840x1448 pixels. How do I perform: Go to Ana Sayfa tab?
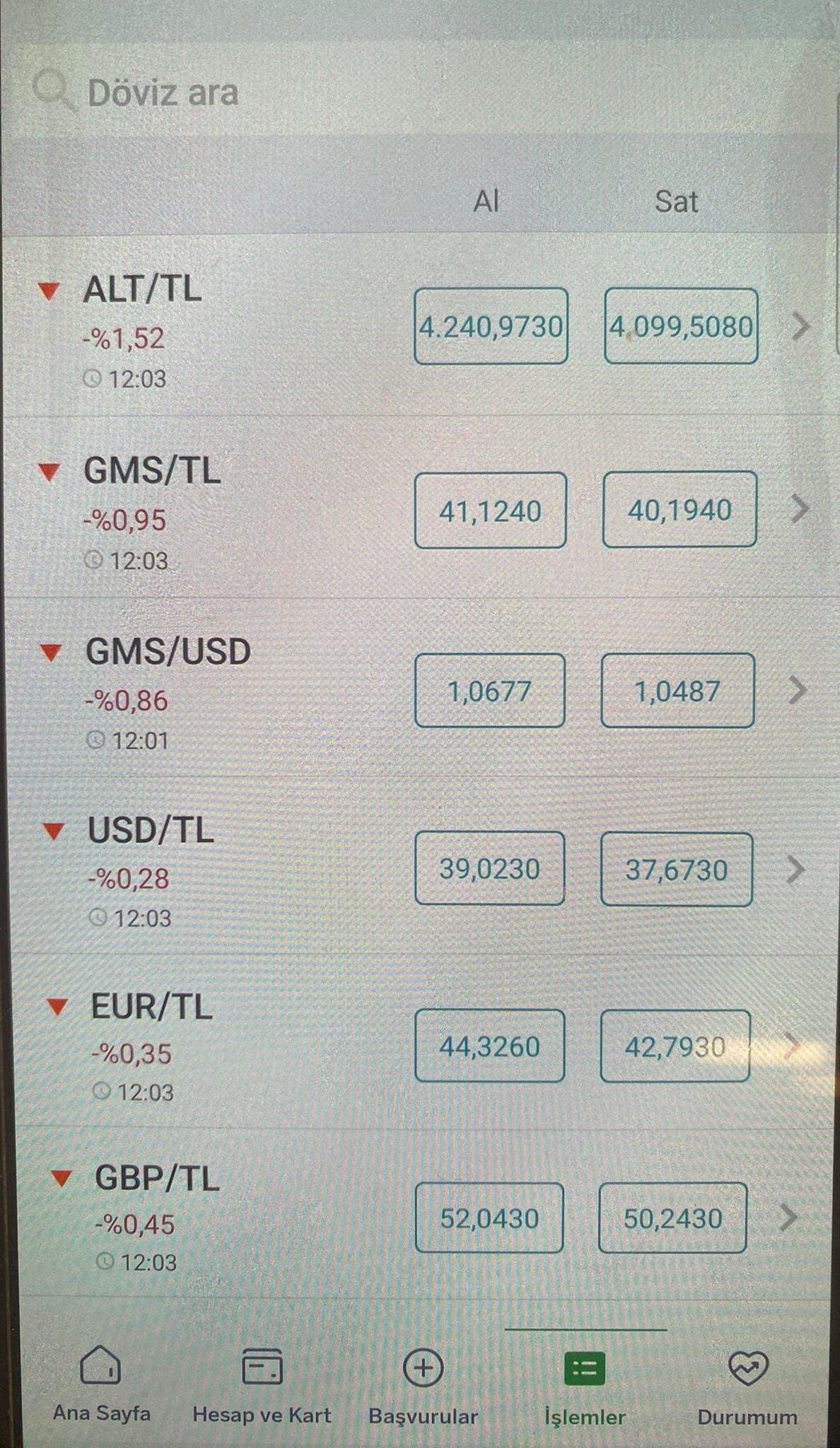click(x=101, y=1383)
